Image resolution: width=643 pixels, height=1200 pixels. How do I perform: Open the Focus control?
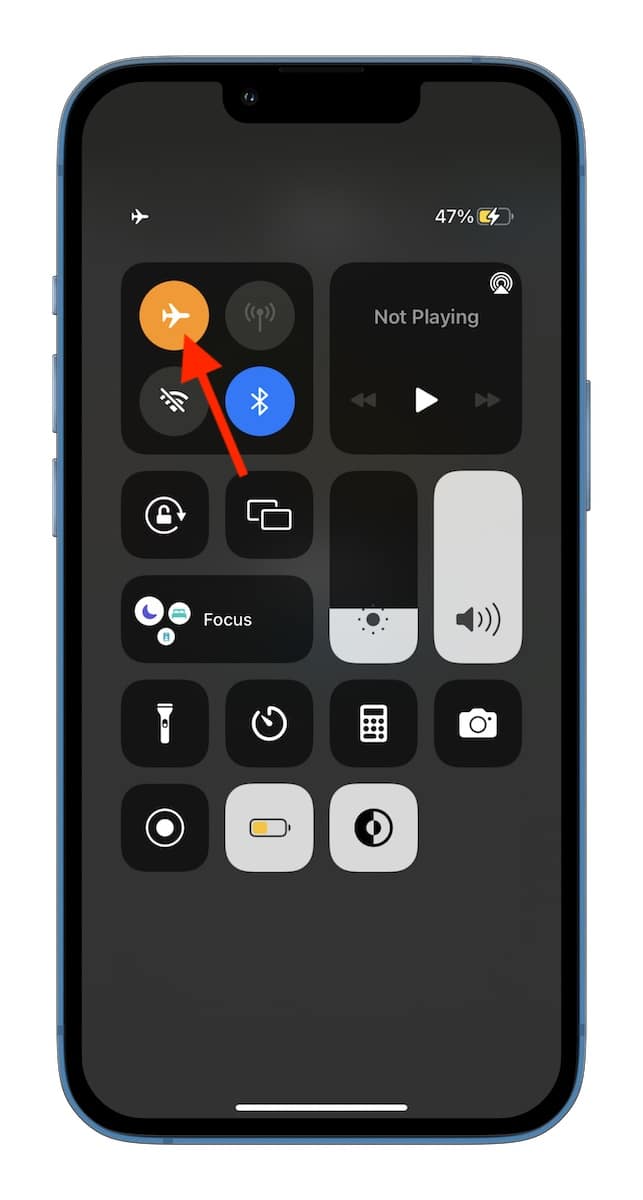tap(217, 619)
